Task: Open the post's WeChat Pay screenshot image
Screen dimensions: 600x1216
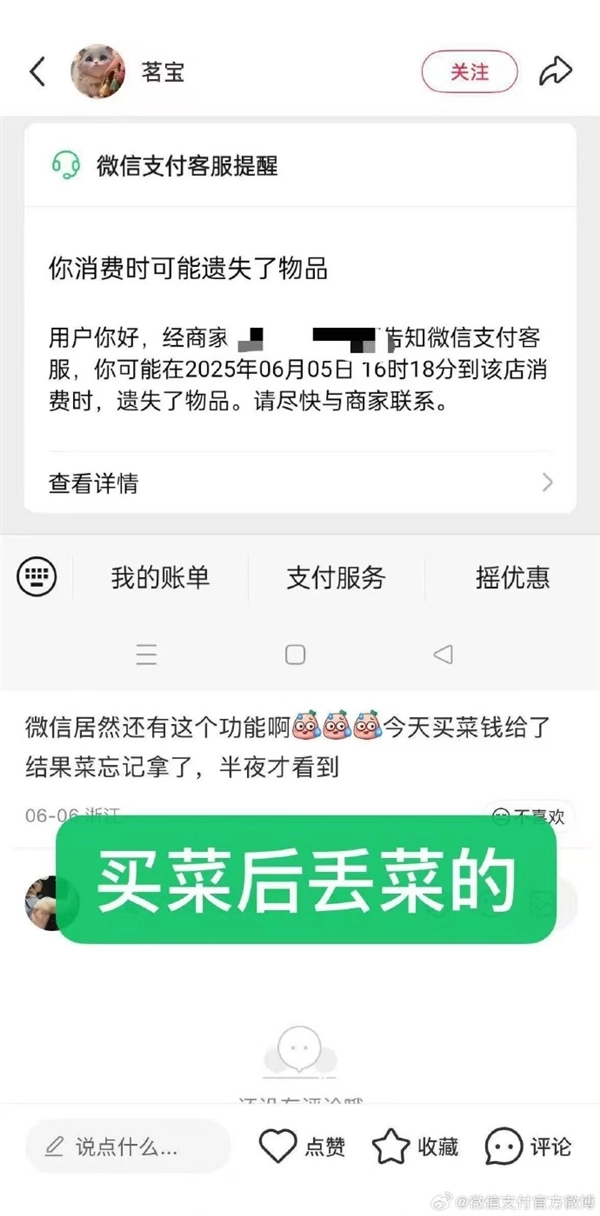Action: 300,400
